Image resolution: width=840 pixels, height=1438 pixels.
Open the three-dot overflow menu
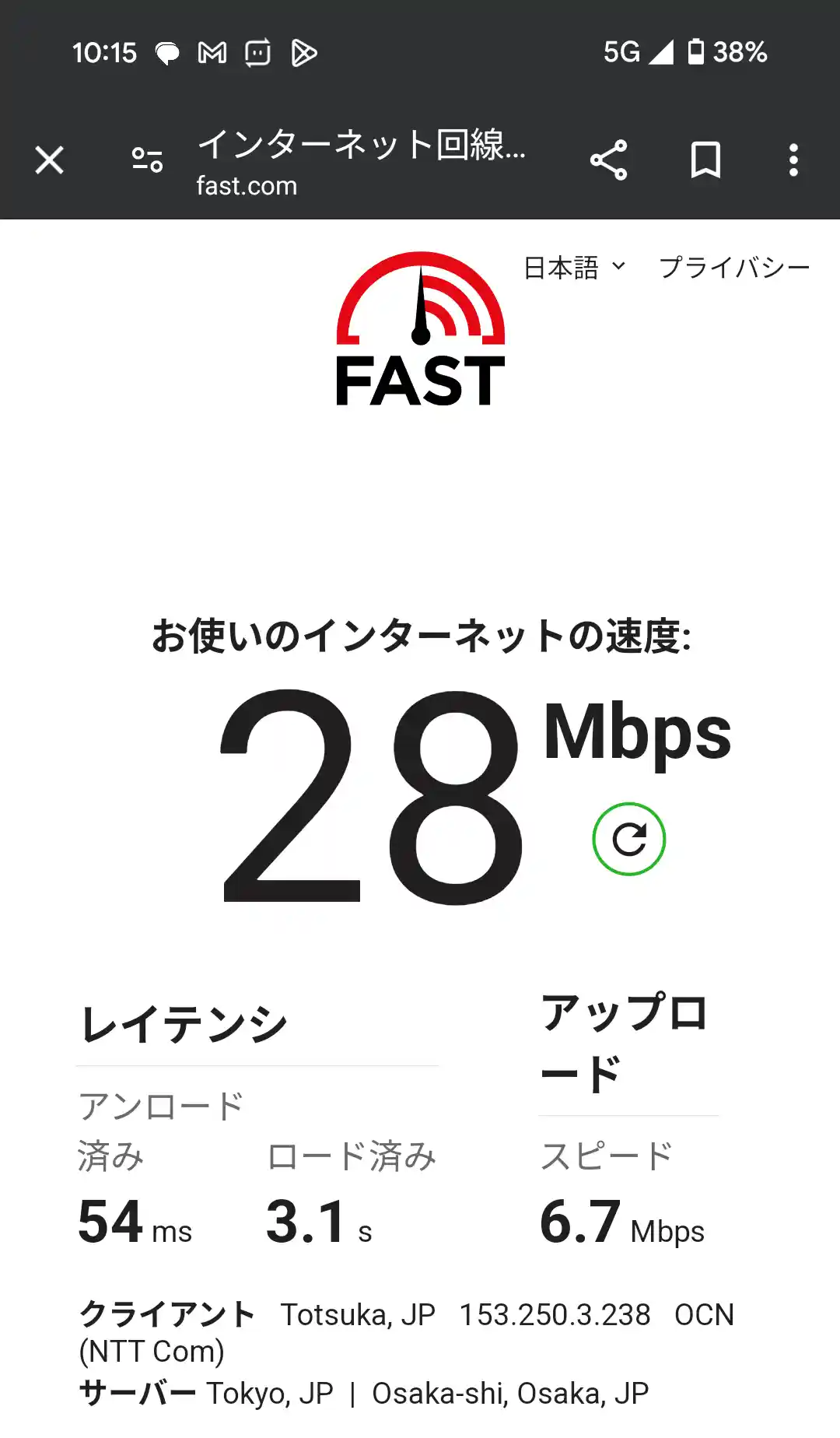pyautogui.click(x=793, y=160)
